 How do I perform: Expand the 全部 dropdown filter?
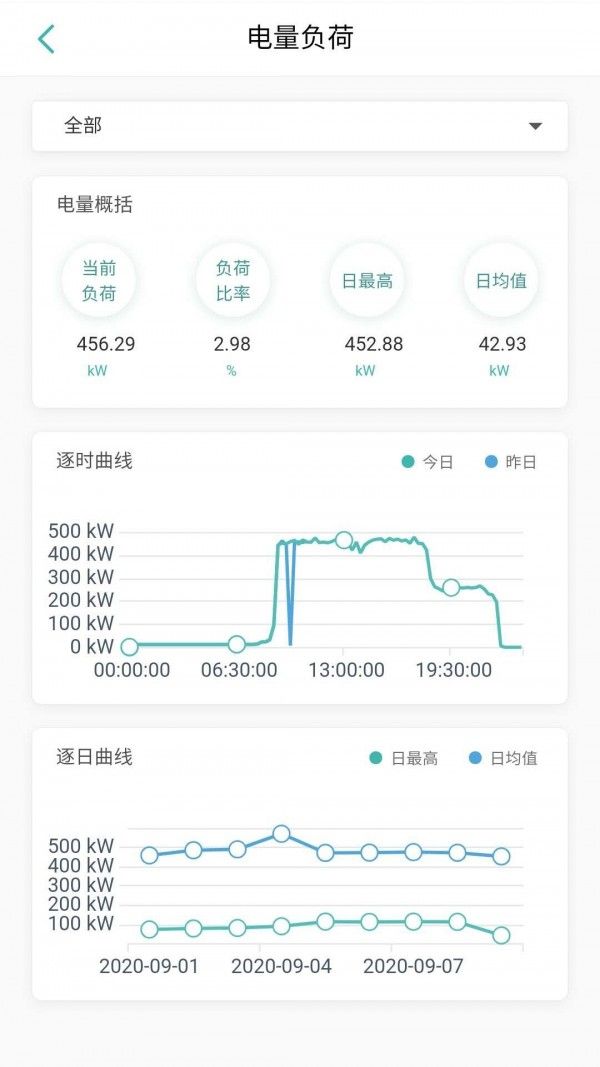(300, 126)
